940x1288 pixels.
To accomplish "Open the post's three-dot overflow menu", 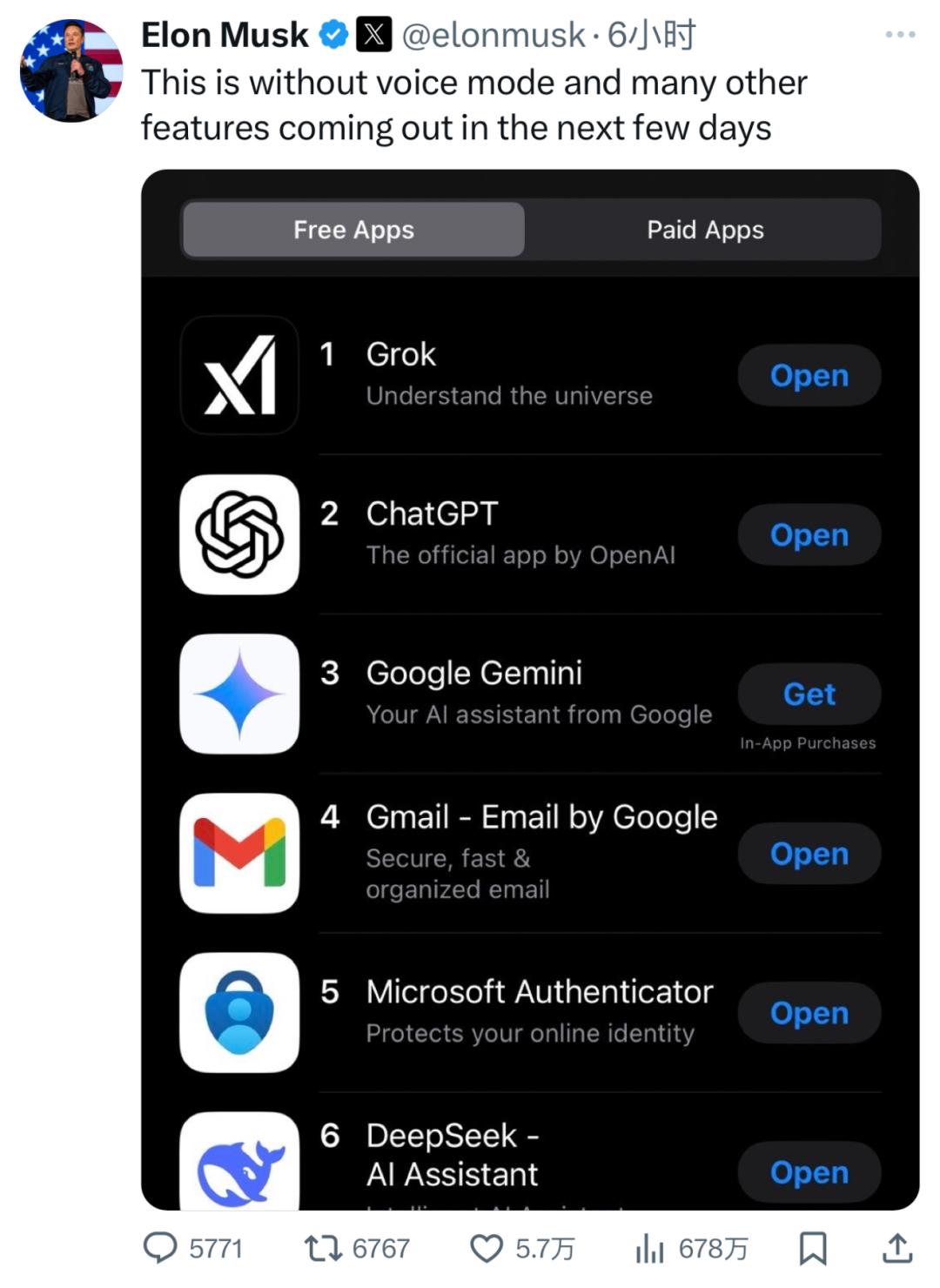I will coord(899,35).
